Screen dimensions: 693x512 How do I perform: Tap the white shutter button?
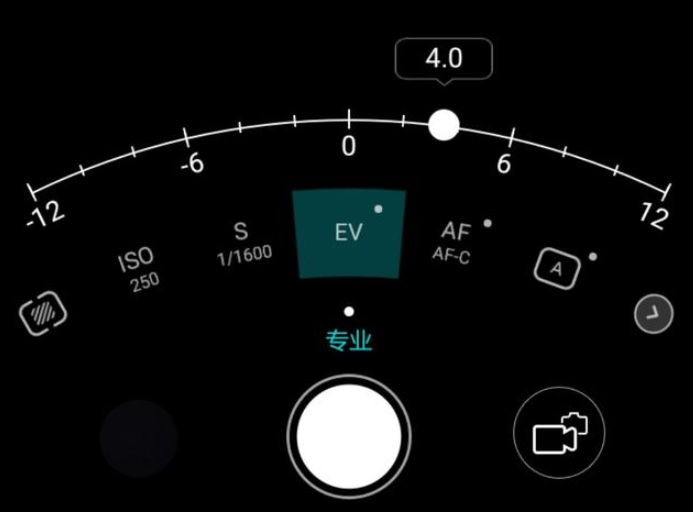349,437
